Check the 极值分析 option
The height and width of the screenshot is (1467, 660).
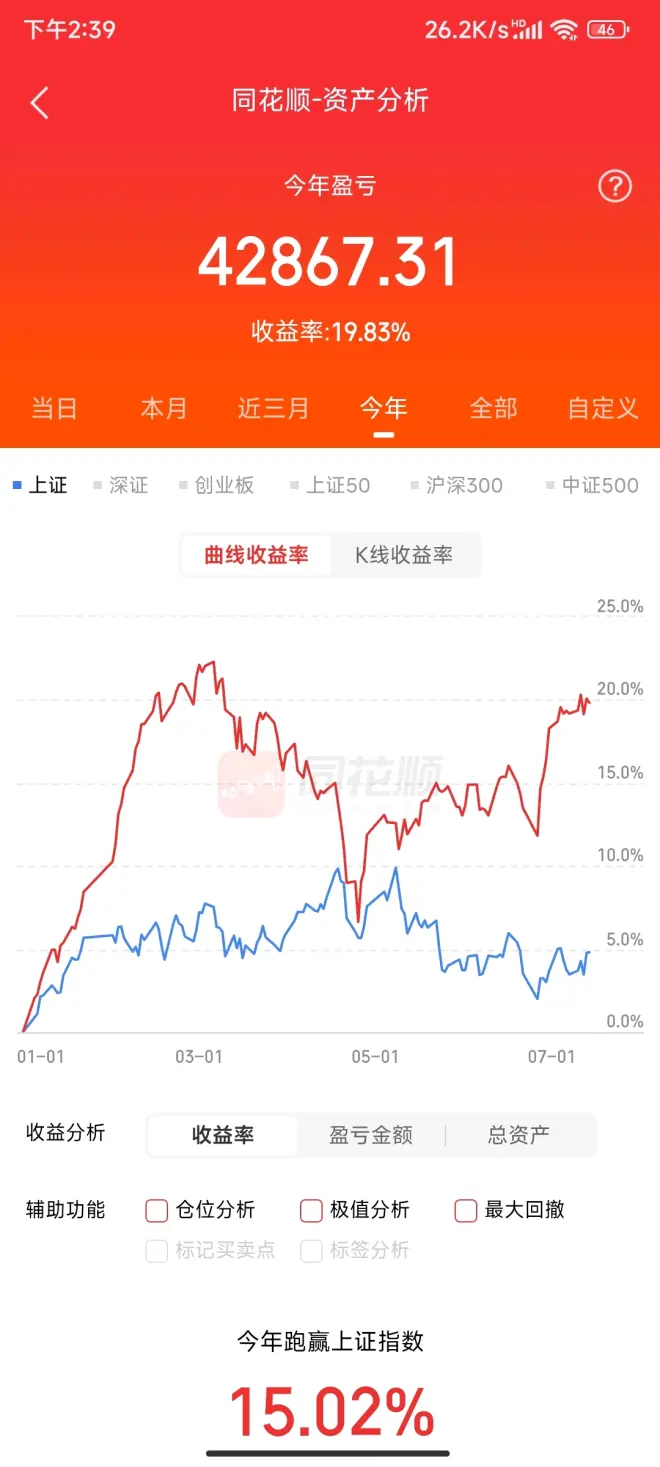(x=312, y=1210)
